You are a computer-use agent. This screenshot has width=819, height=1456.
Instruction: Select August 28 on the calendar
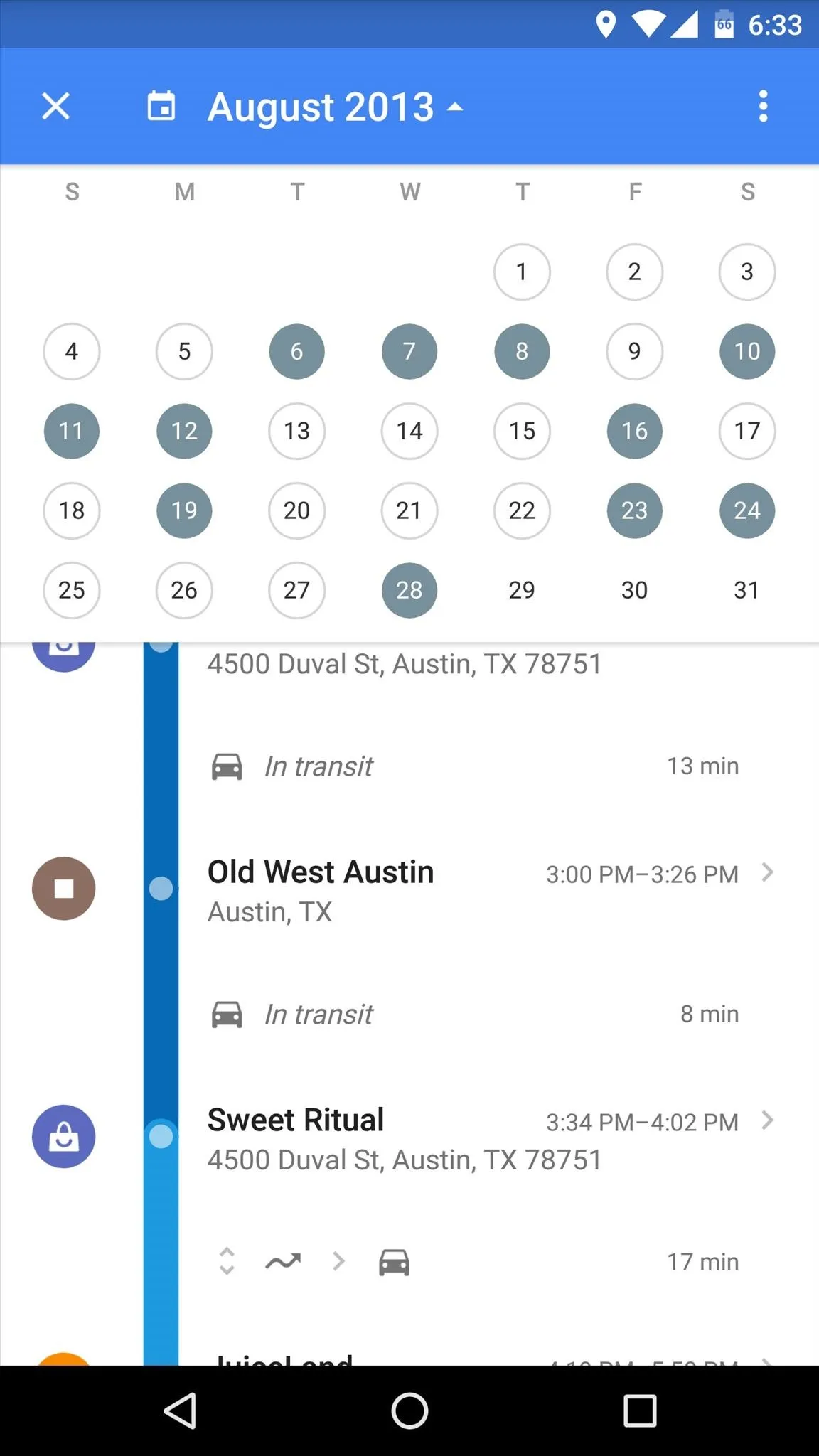(409, 590)
